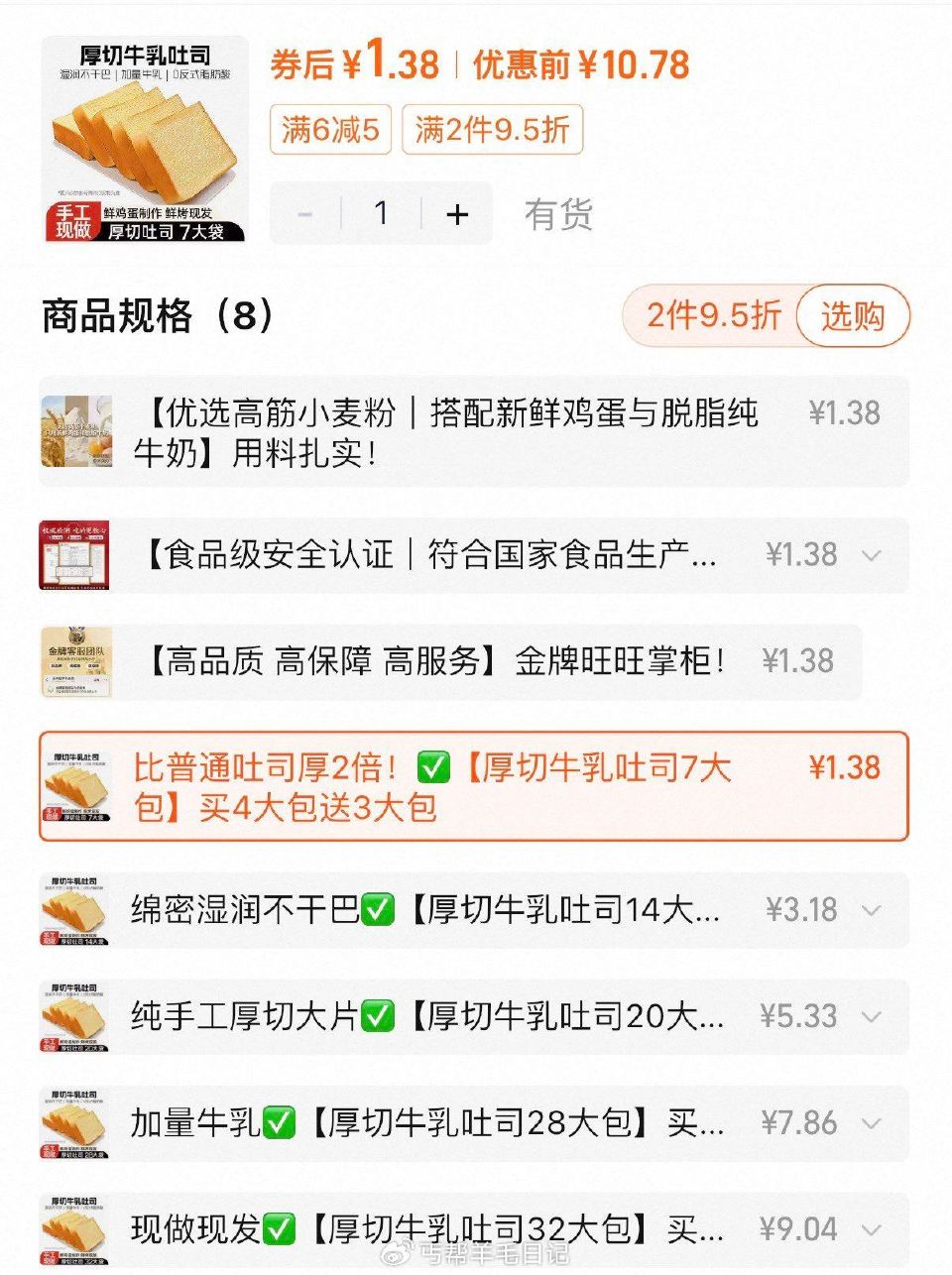Viewport: 952px width, 1275px height.
Task: Expand the 食品级安全认证 spec details
Action: click(x=872, y=555)
